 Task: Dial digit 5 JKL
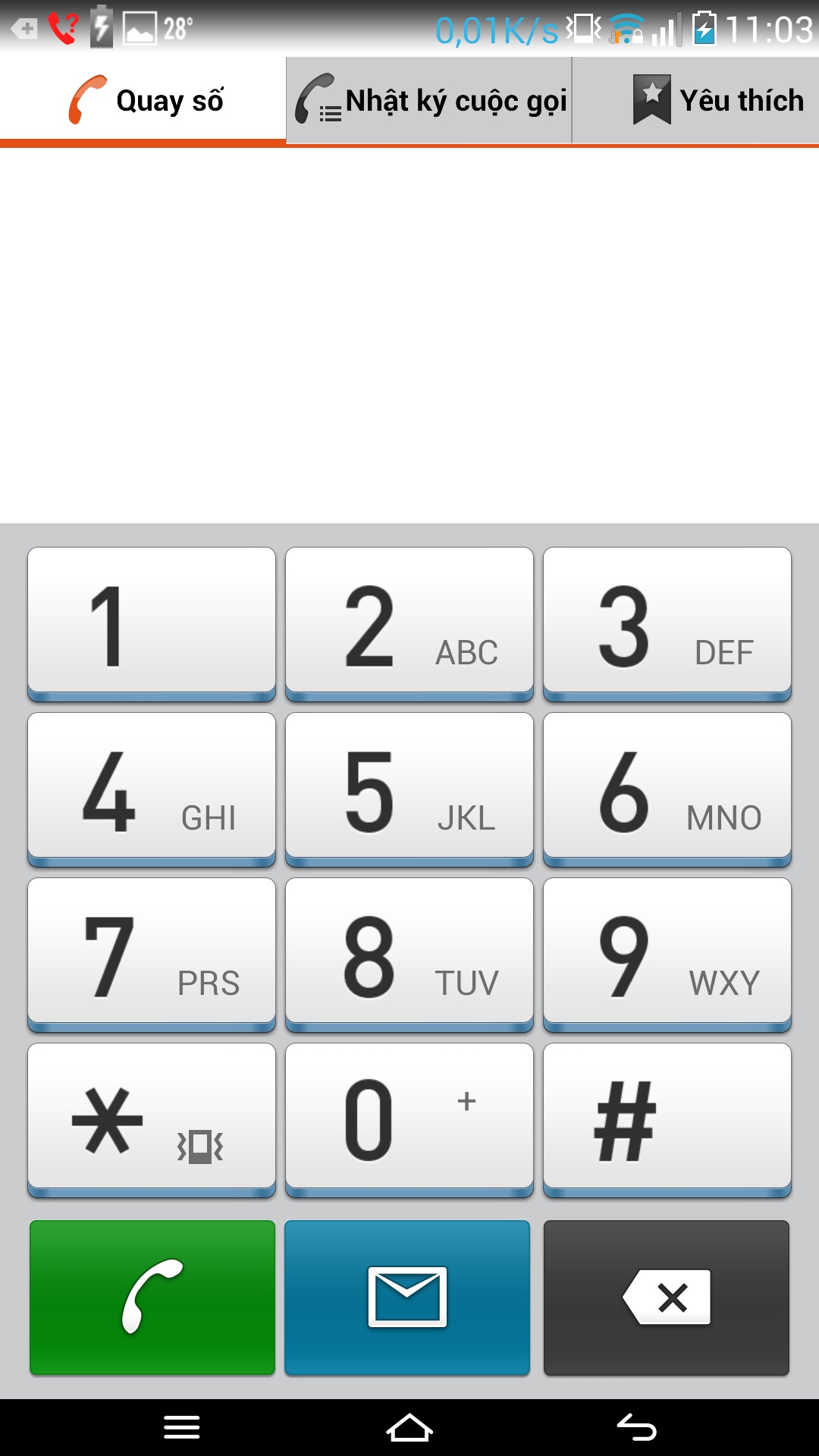pyautogui.click(x=409, y=789)
